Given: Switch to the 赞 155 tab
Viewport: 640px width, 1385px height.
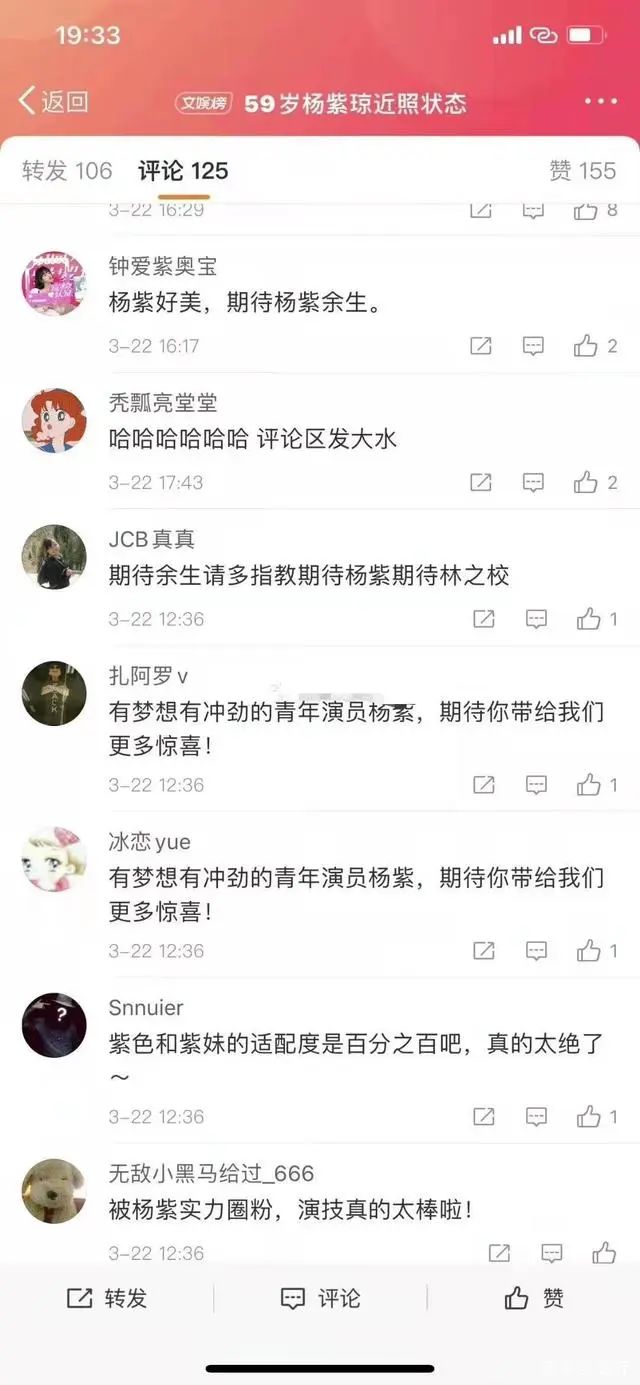Looking at the screenshot, I should coord(582,171).
